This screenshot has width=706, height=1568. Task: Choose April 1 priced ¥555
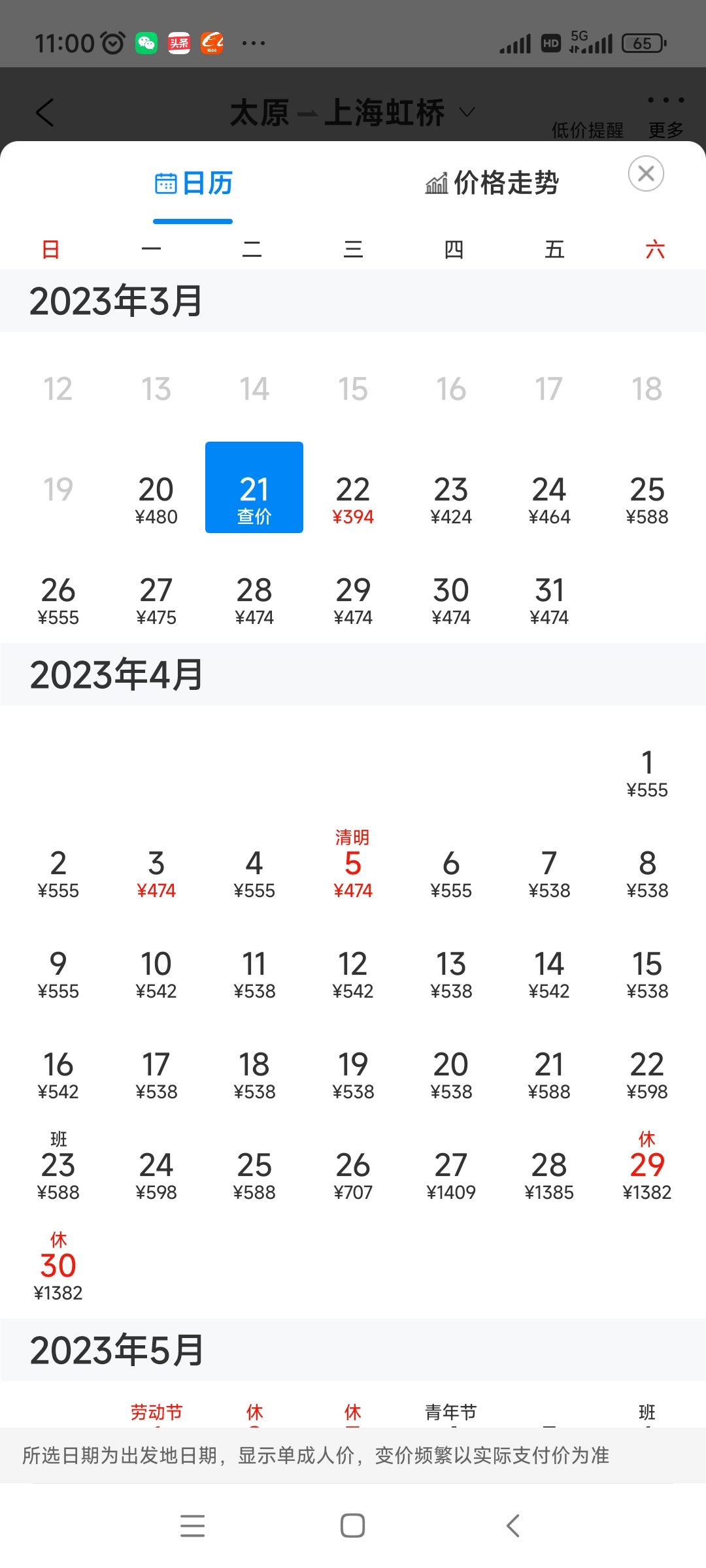click(x=647, y=774)
